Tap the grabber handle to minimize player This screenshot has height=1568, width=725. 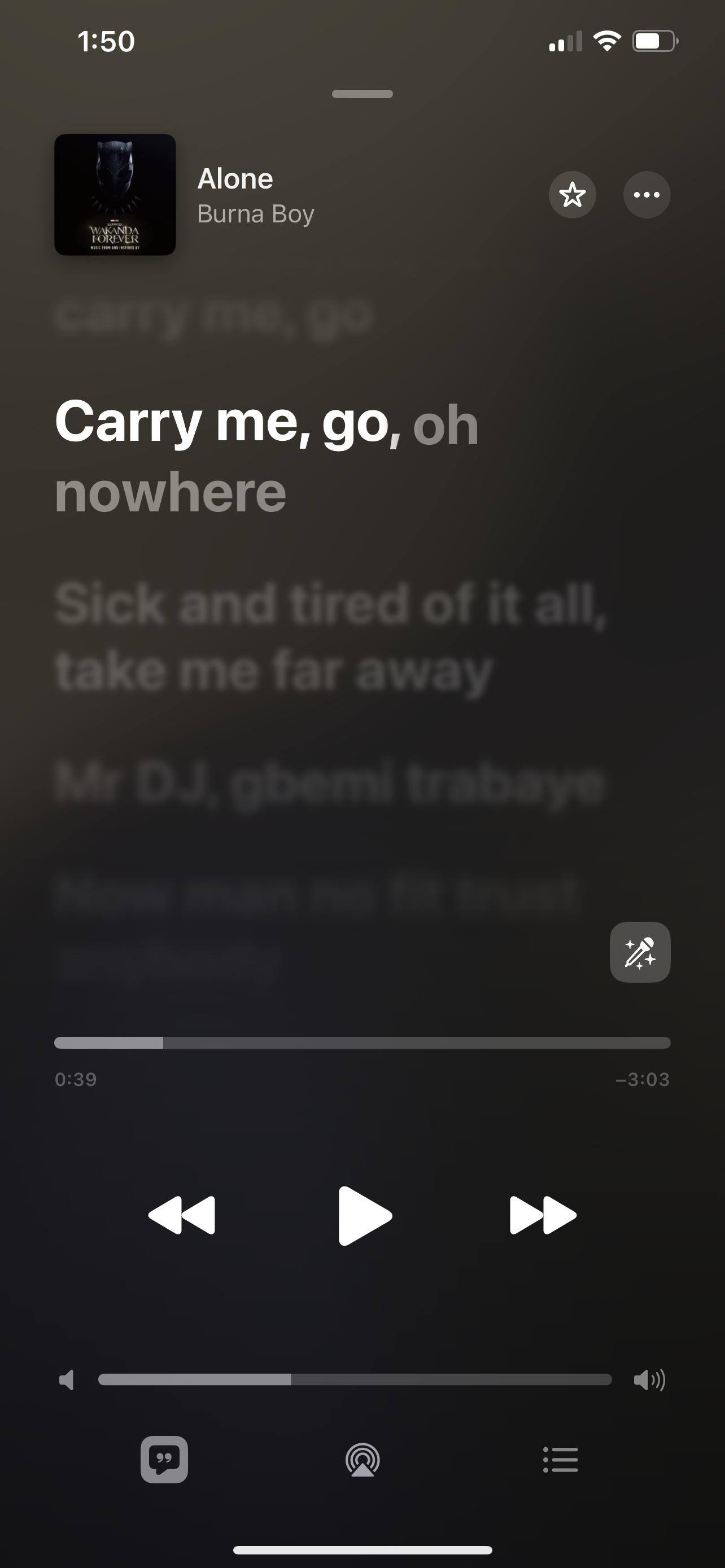coord(362,94)
